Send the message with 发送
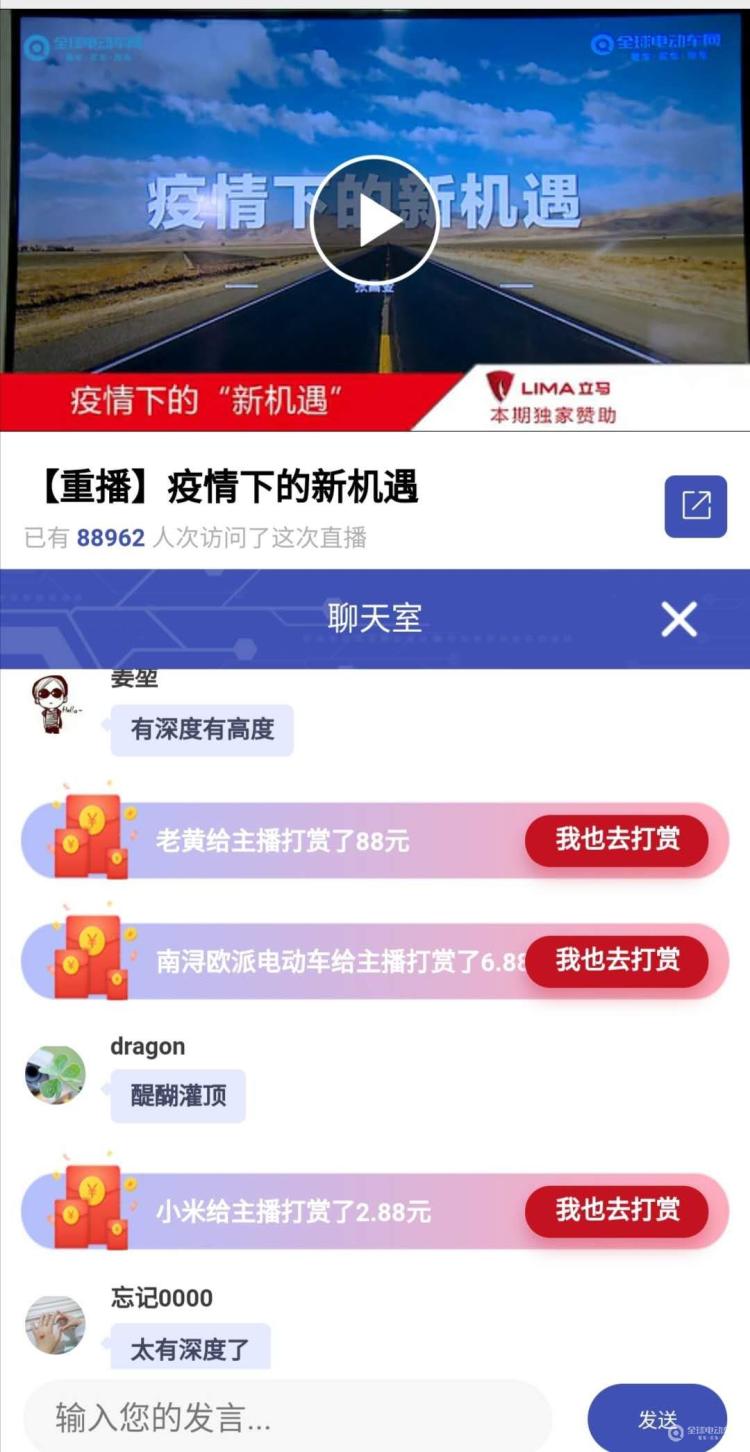 click(x=657, y=1419)
